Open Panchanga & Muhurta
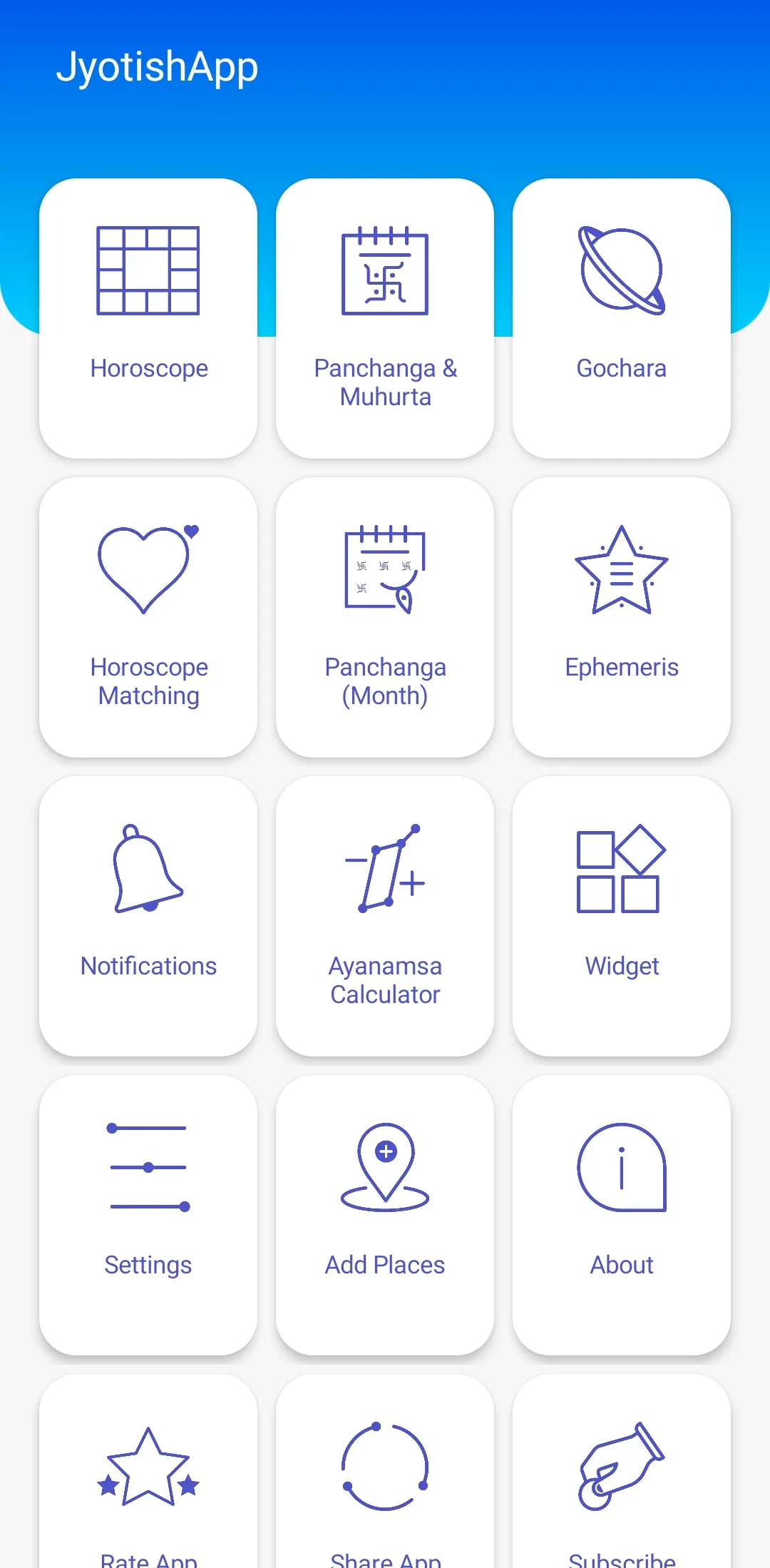The height and width of the screenshot is (1568, 770). pos(385,317)
